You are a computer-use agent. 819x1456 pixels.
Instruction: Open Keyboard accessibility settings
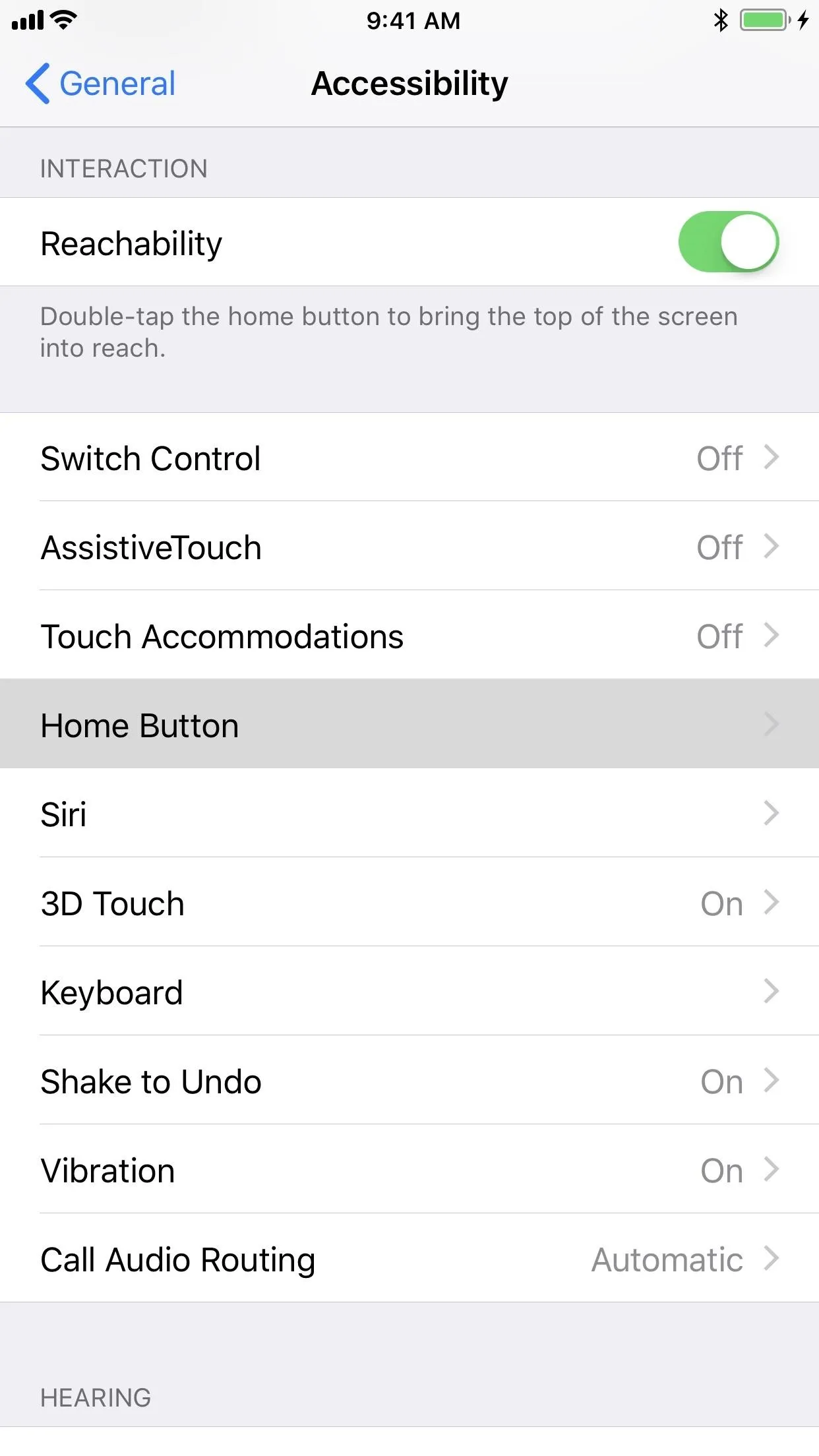[409, 992]
